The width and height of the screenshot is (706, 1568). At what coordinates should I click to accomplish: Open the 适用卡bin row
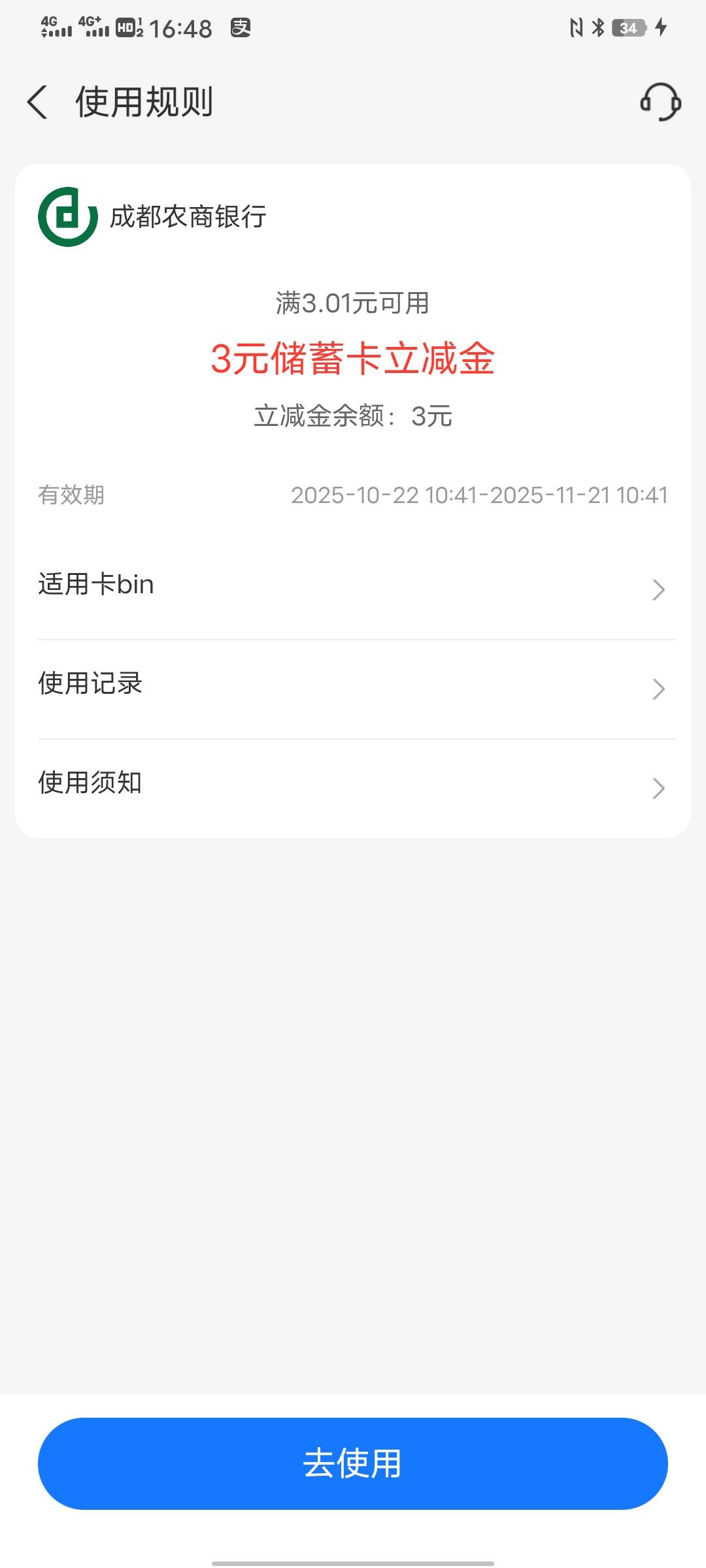353,586
